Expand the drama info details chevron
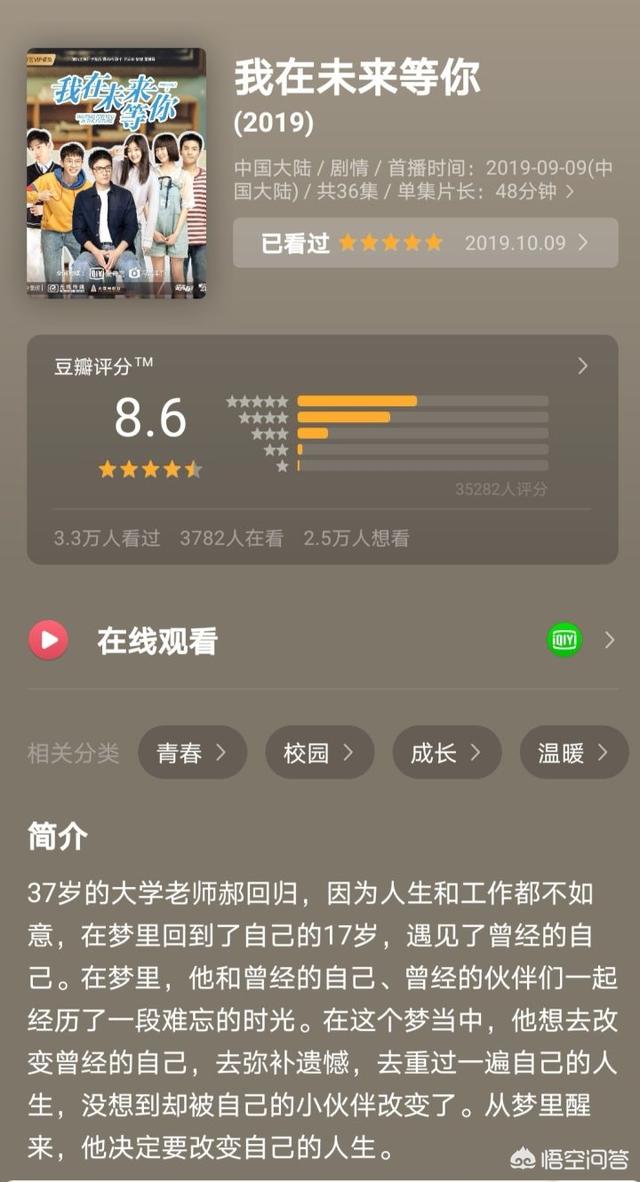Image resolution: width=640 pixels, height=1182 pixels. (x=569, y=191)
